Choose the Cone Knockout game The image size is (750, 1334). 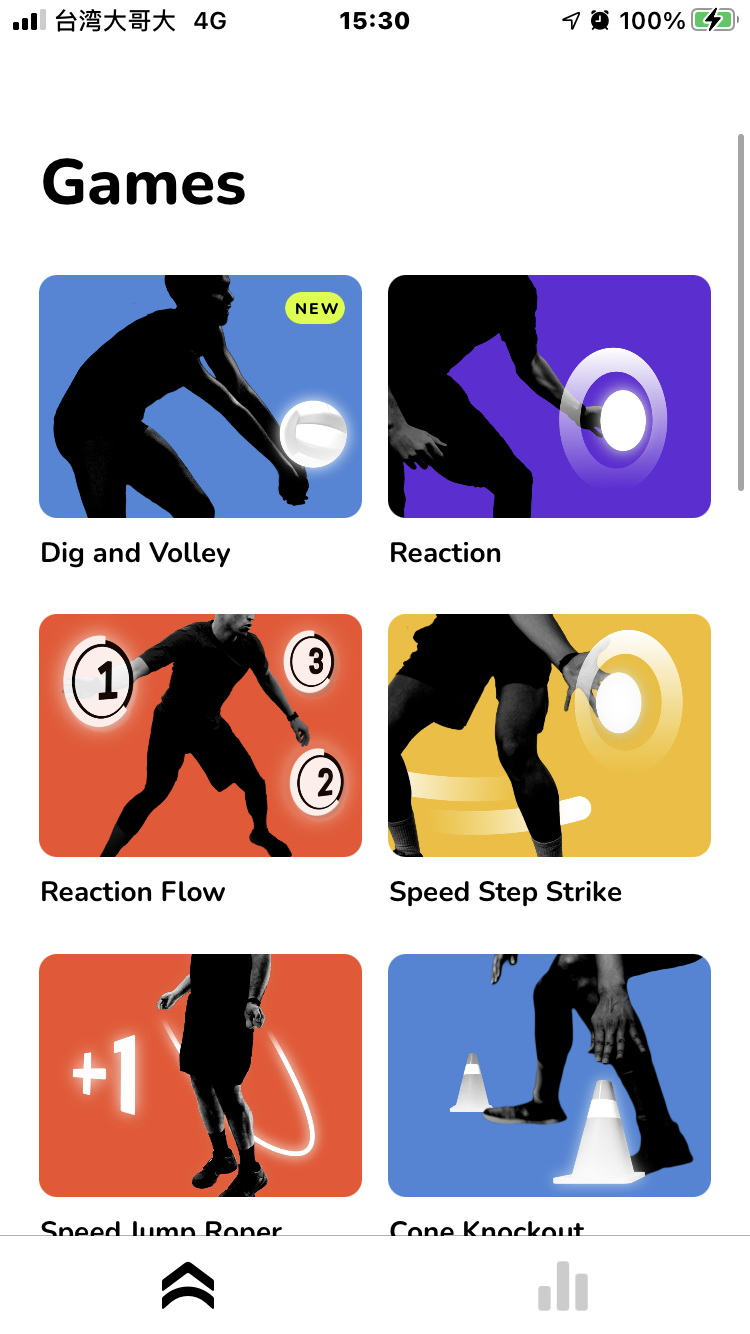point(549,1075)
